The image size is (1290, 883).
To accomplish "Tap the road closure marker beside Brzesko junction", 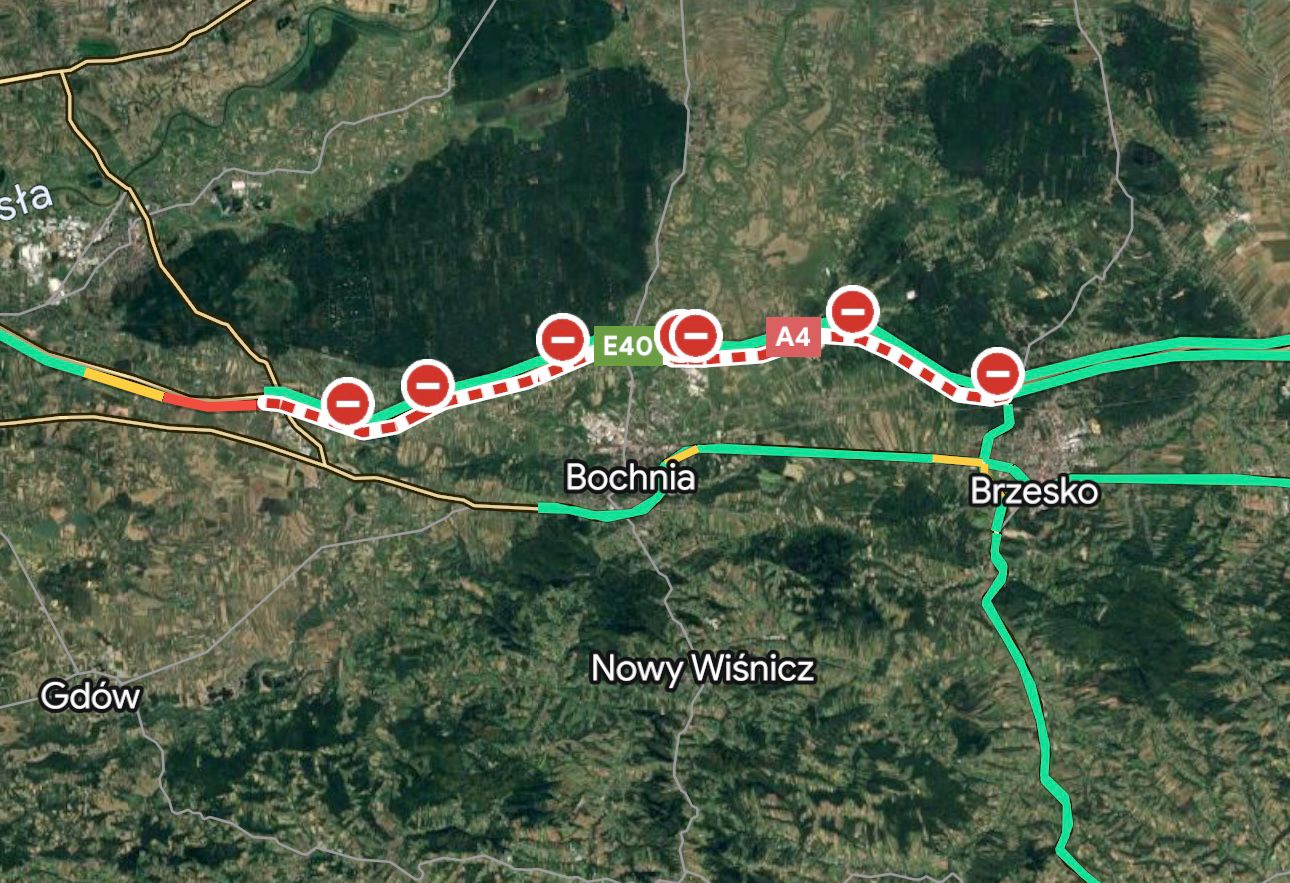I will point(997,373).
